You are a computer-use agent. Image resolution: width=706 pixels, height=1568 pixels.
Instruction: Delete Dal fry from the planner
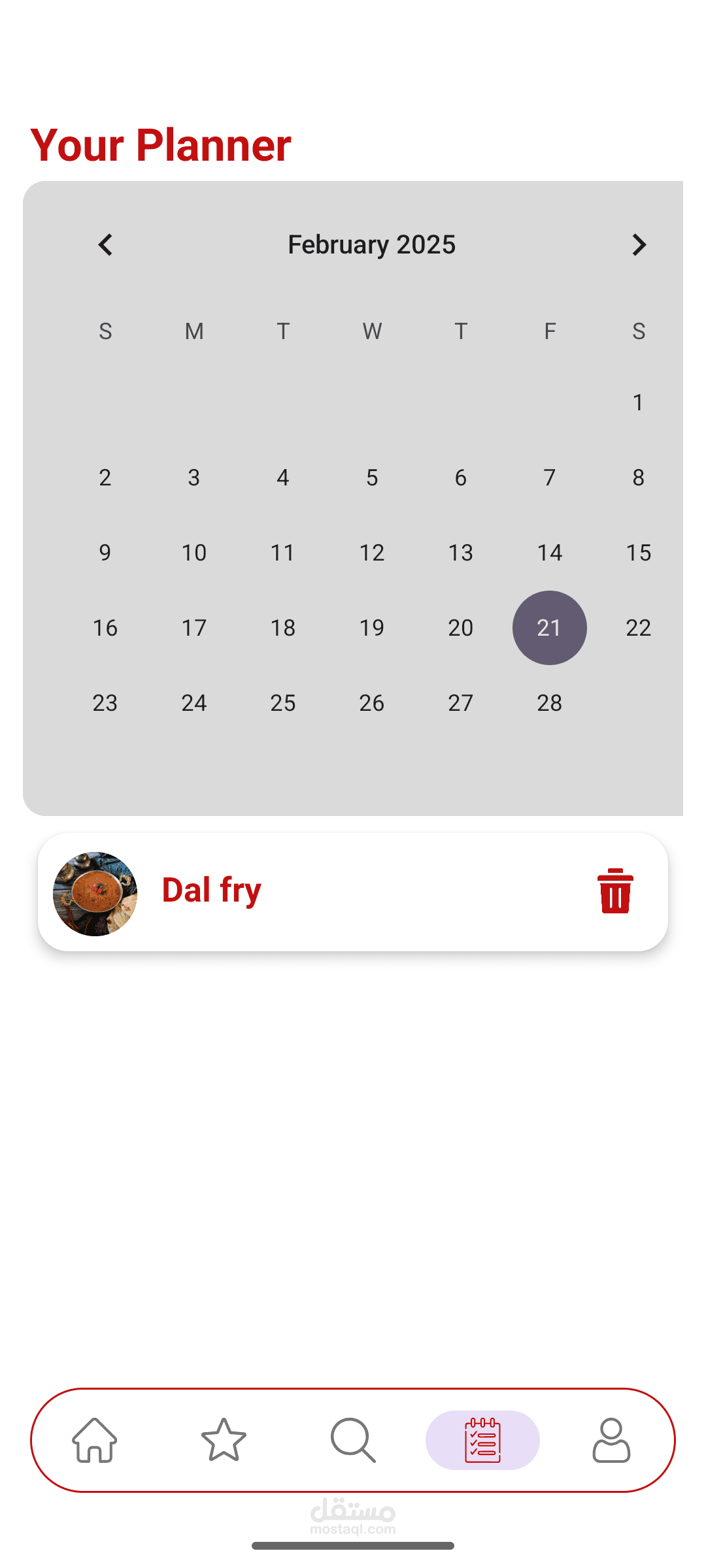click(x=614, y=891)
